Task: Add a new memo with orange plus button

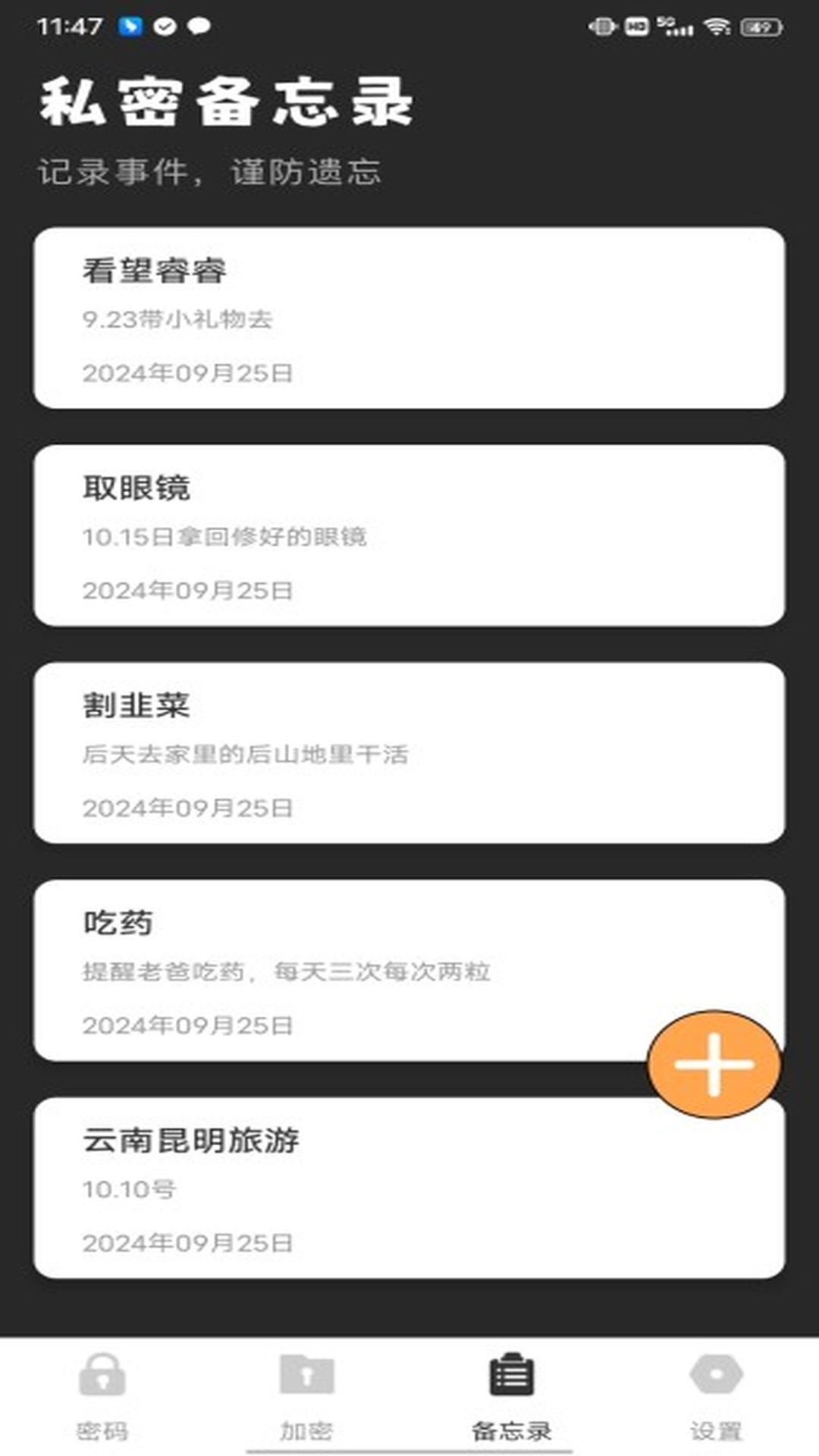Action: click(714, 1064)
